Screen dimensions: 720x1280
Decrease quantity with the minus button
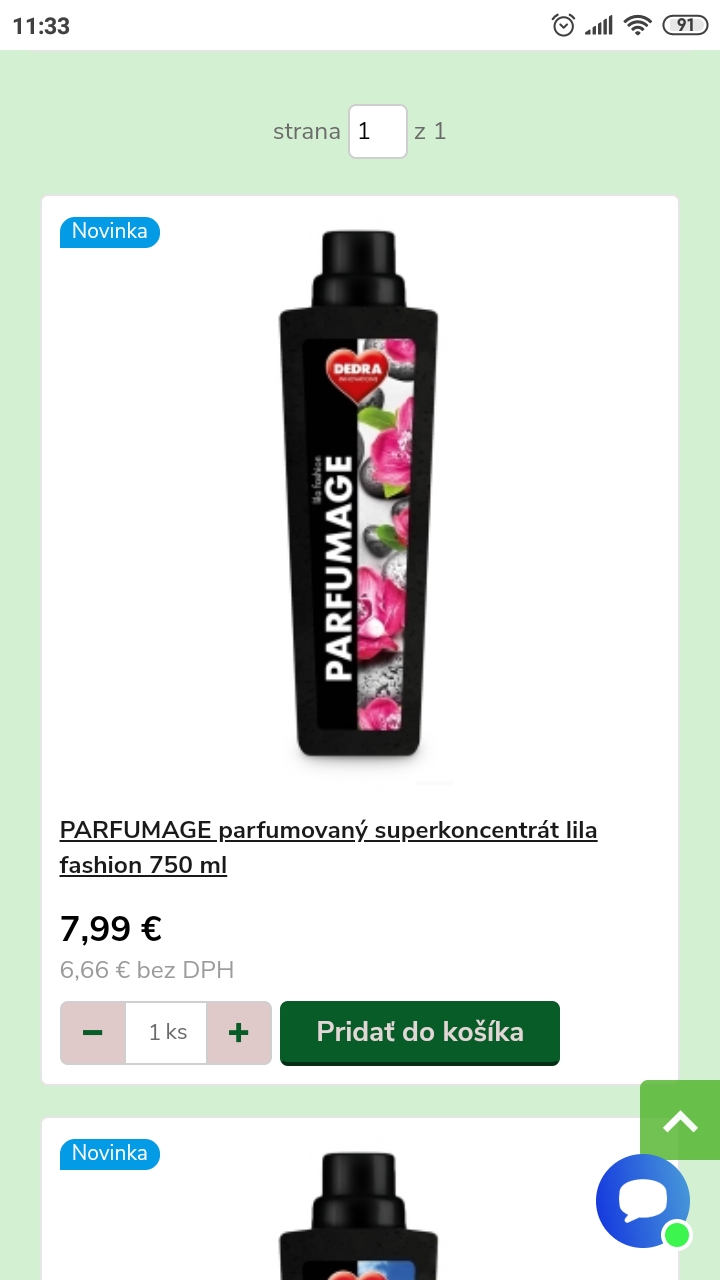click(93, 1033)
